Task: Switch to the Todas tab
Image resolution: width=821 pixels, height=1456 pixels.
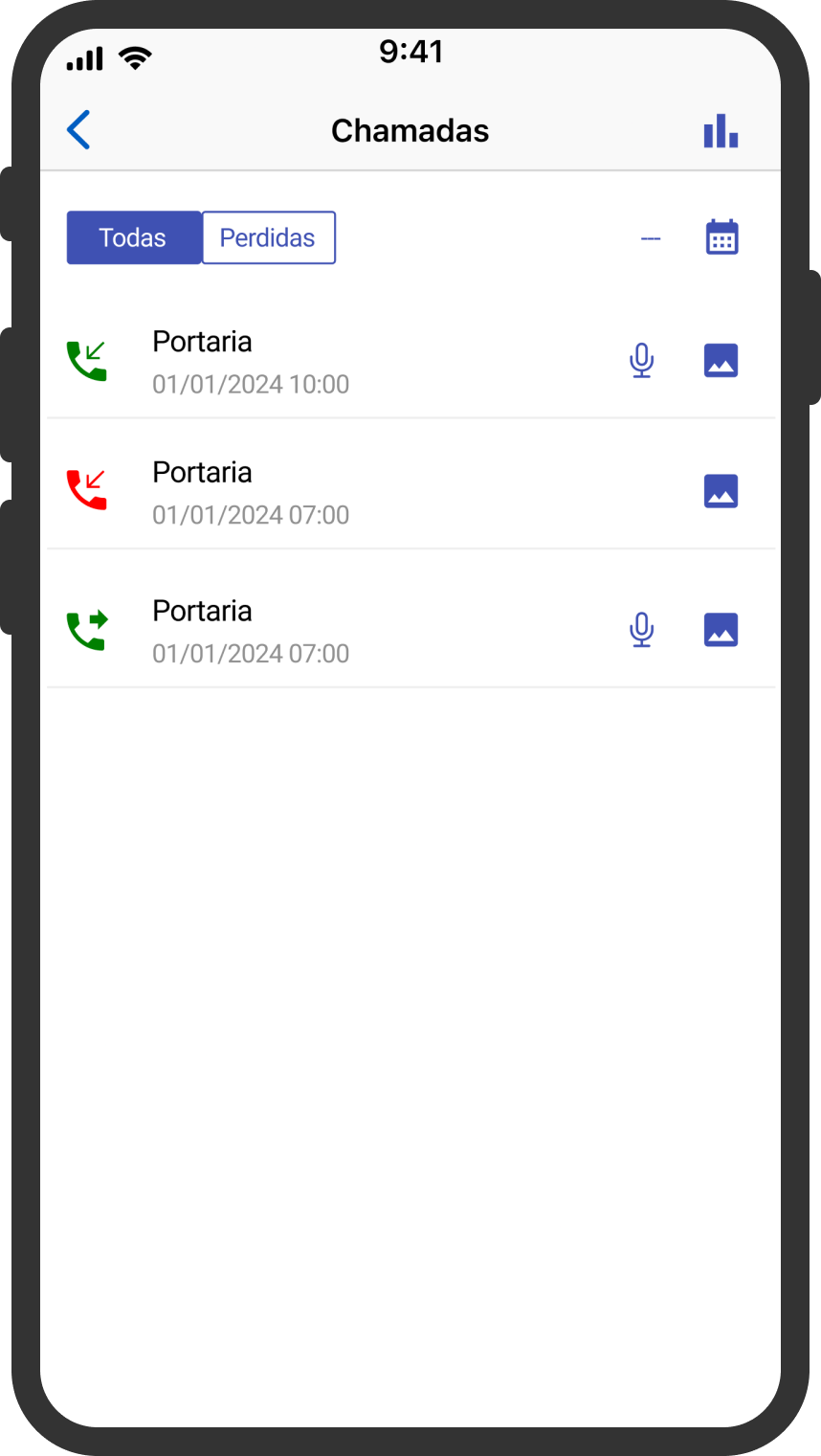Action: point(133,237)
